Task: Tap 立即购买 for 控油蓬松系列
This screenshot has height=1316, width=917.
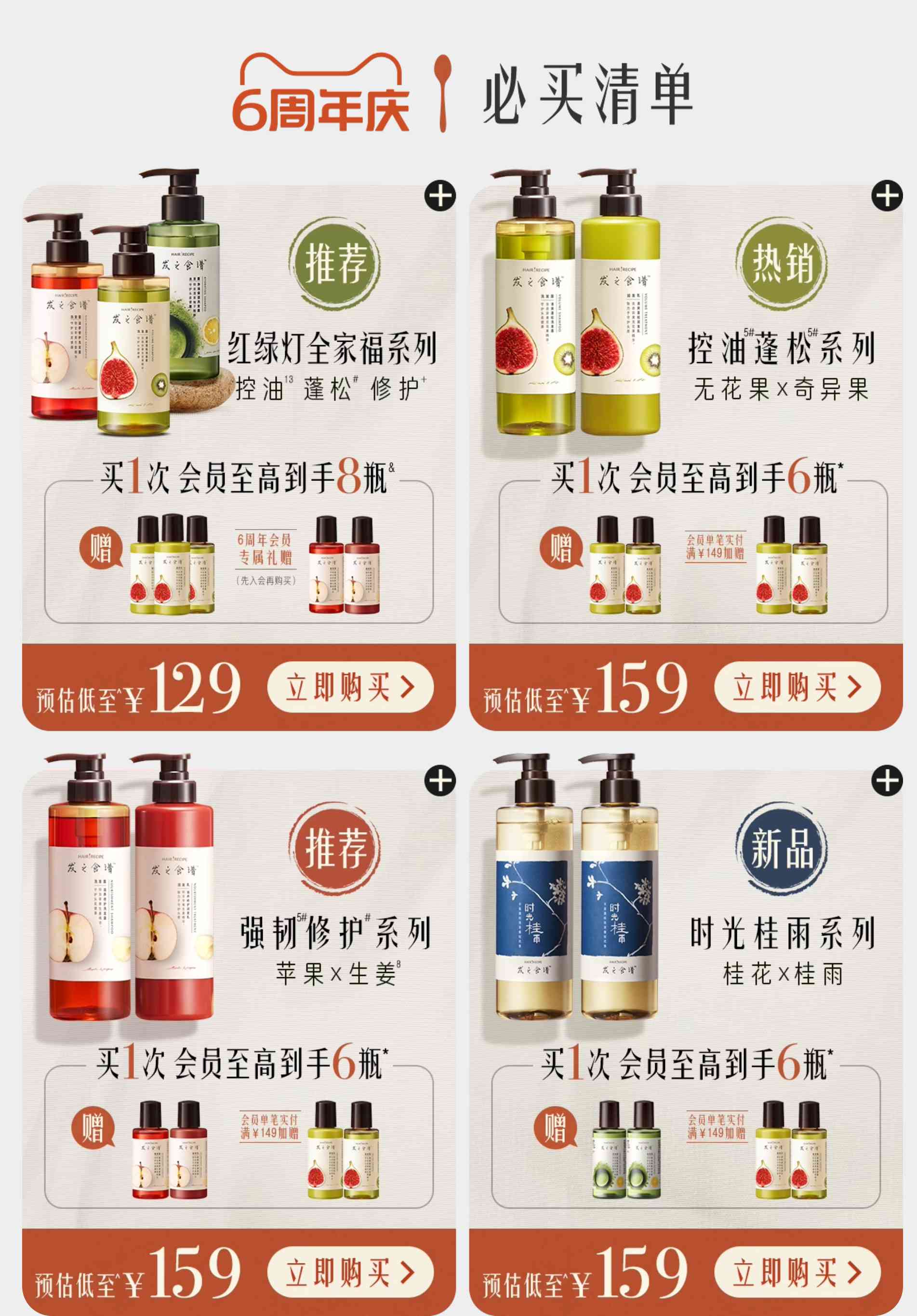Action: [x=797, y=687]
